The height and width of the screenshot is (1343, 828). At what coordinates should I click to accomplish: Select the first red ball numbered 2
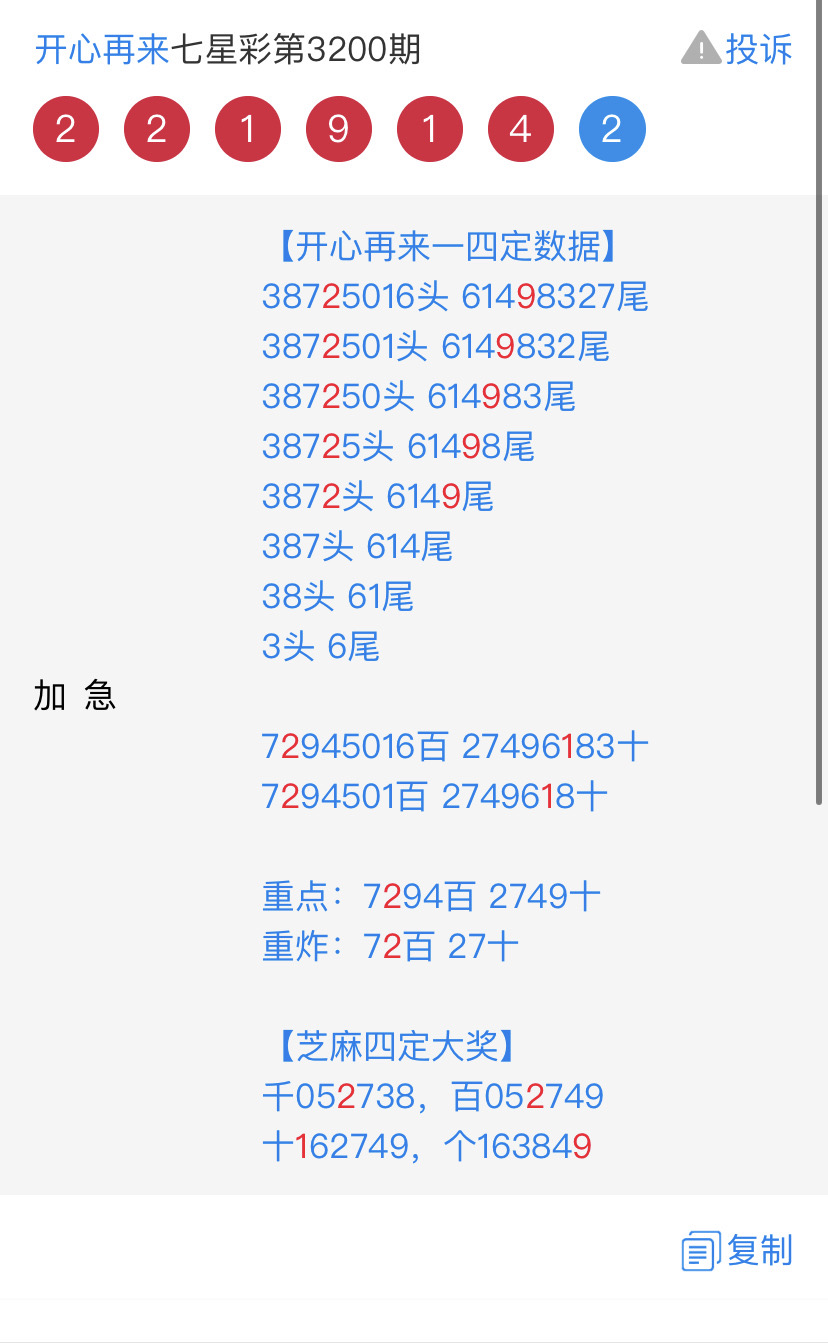66,129
